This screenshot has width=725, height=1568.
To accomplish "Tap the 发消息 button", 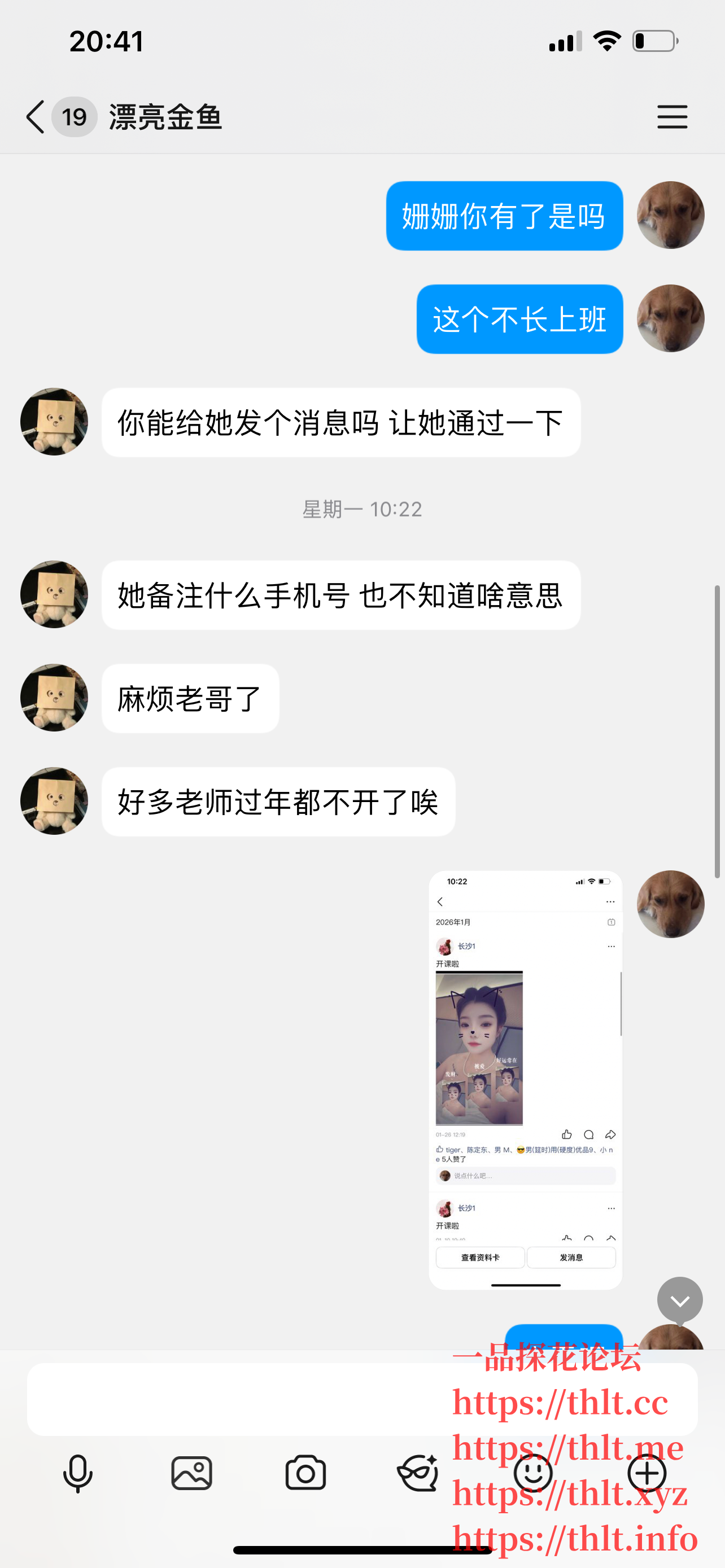I will coord(571,1256).
